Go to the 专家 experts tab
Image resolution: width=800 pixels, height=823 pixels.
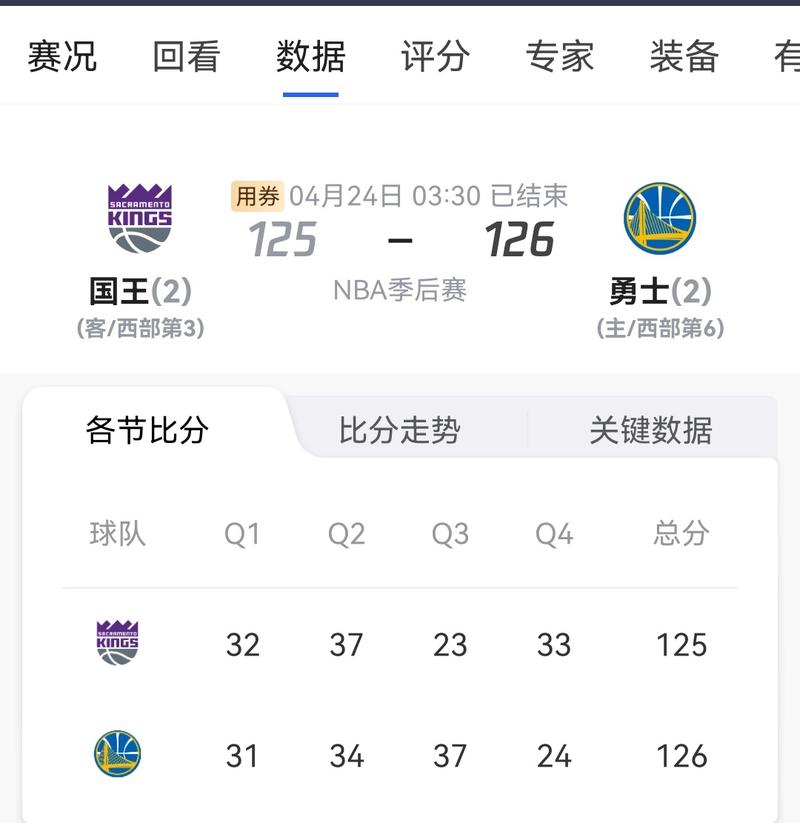560,57
